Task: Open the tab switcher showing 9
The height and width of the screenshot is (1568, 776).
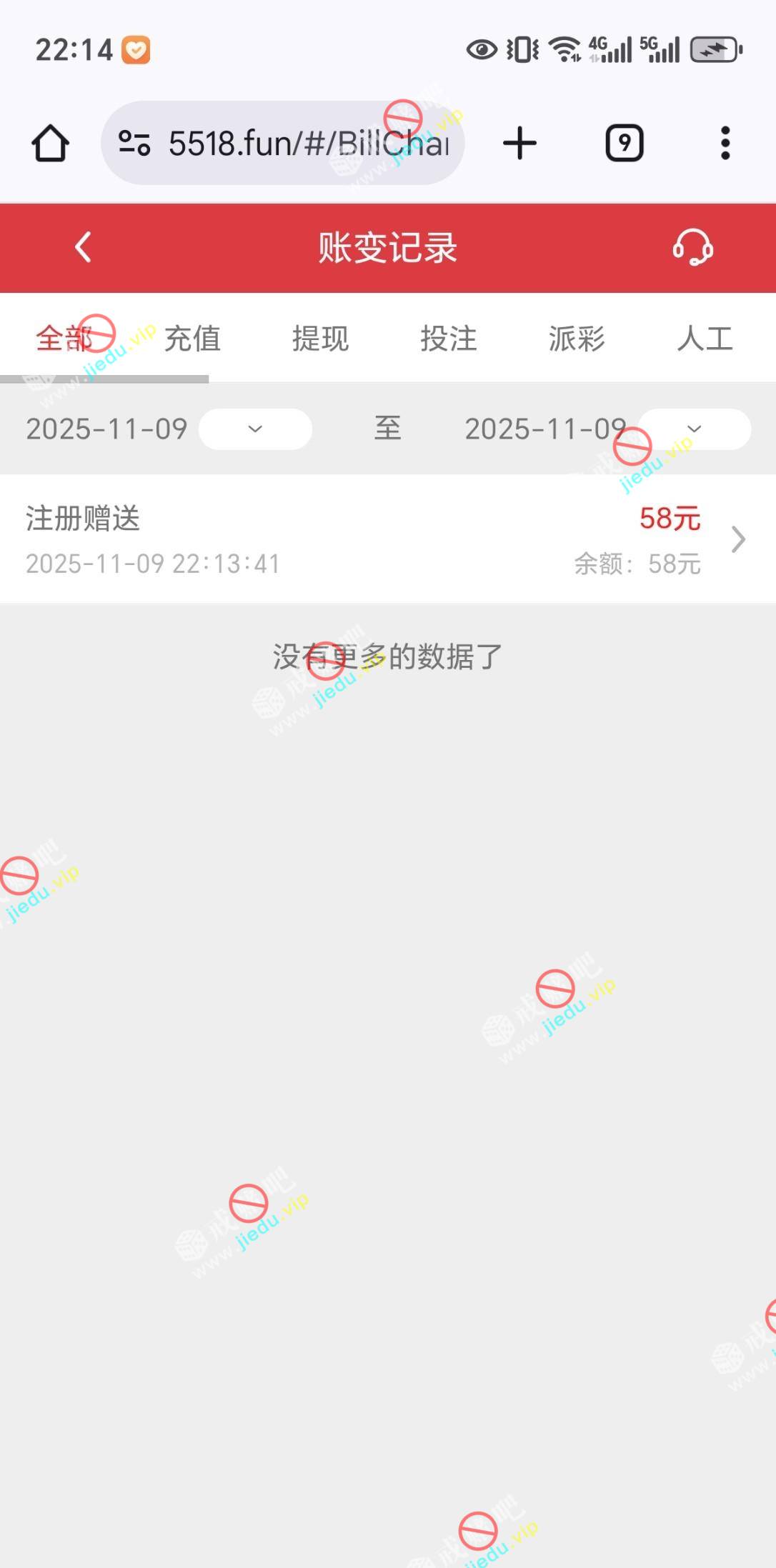Action: pos(625,143)
